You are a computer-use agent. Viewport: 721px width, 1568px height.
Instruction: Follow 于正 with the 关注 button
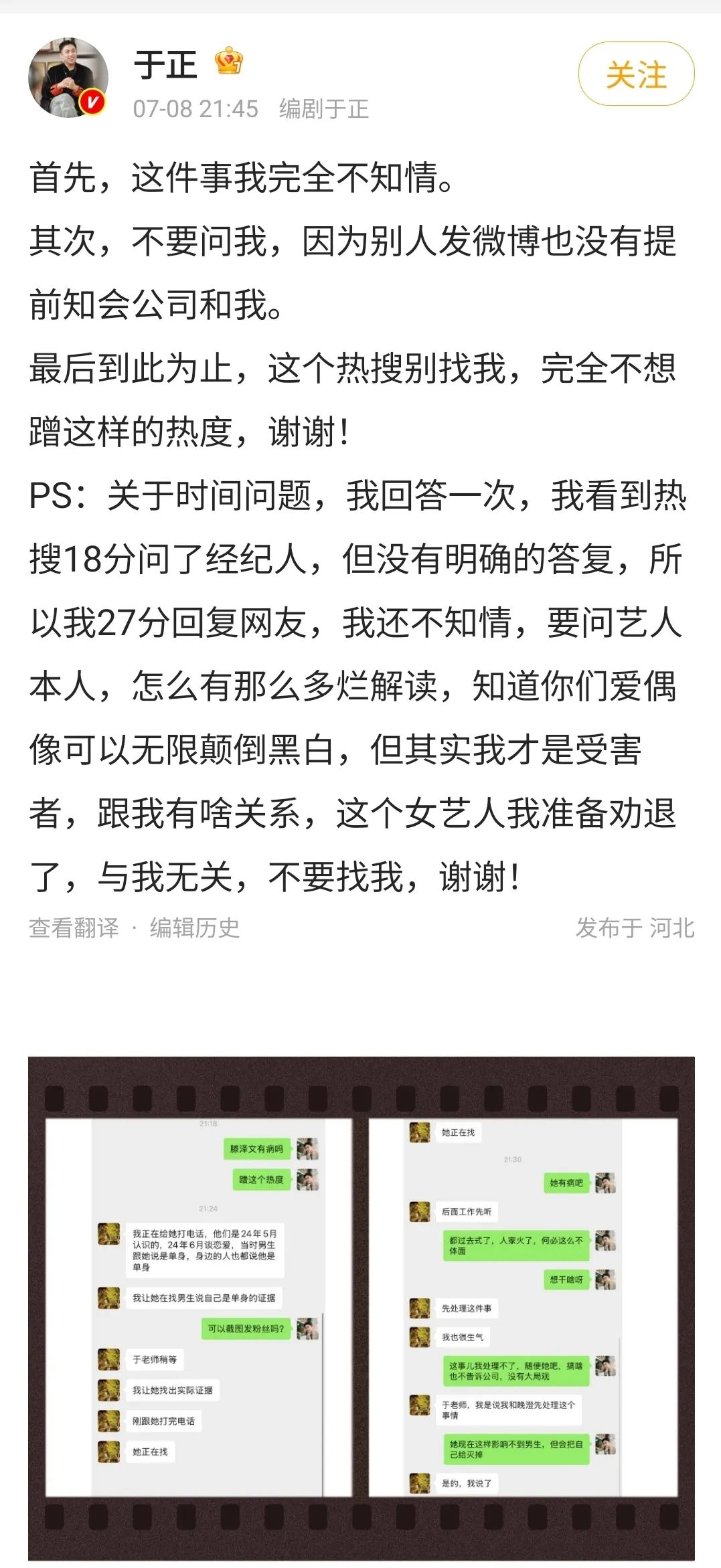(x=635, y=74)
